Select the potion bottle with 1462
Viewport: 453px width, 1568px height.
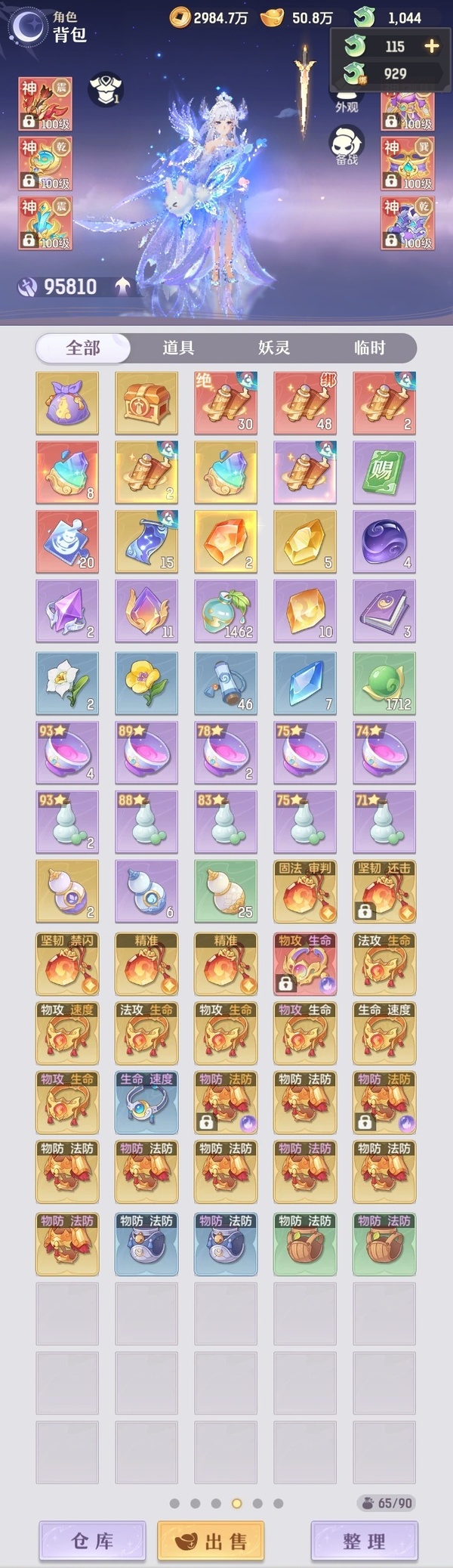click(226, 611)
